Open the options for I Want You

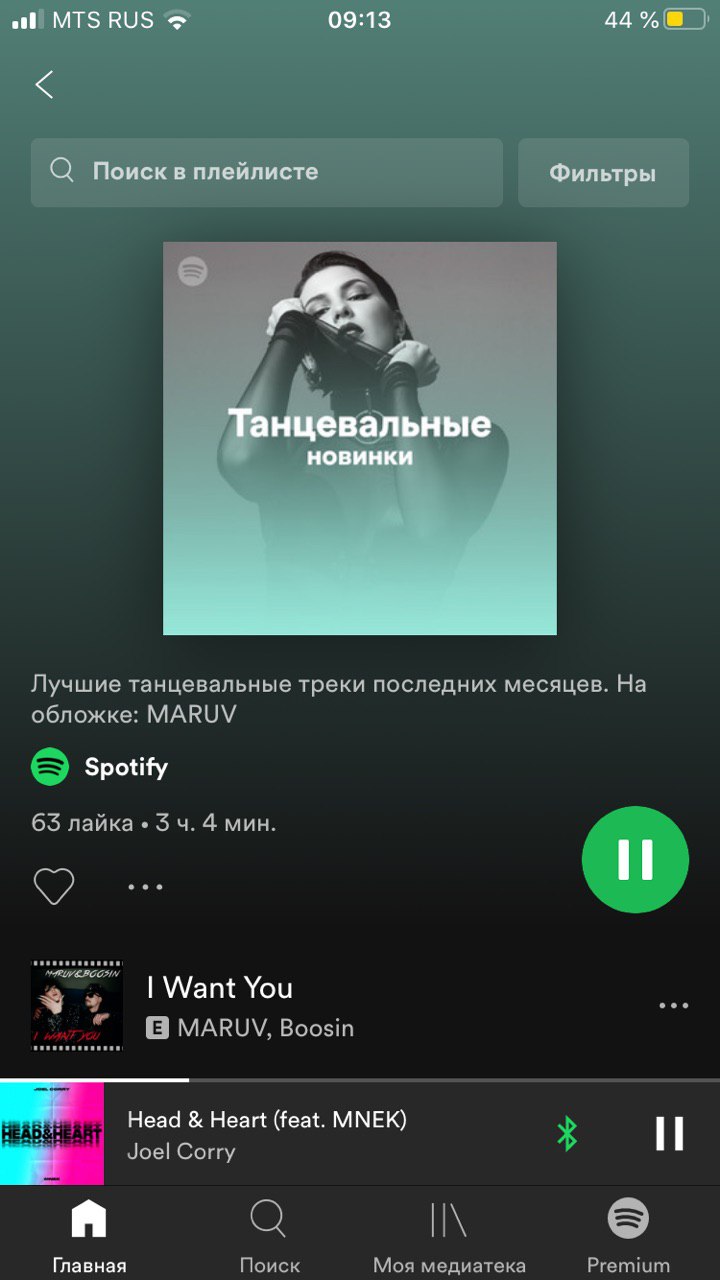(x=673, y=1006)
